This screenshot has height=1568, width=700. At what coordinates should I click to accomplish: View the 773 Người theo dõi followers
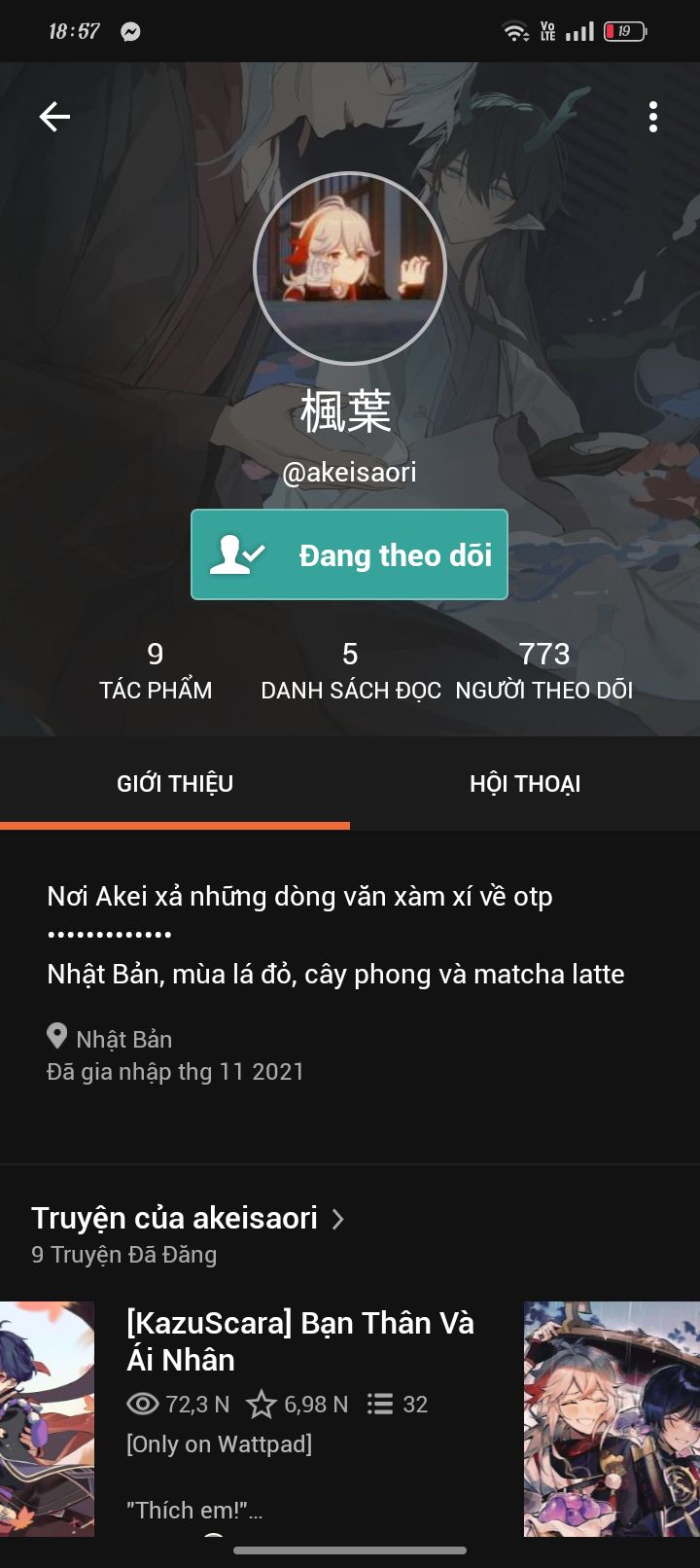click(544, 671)
